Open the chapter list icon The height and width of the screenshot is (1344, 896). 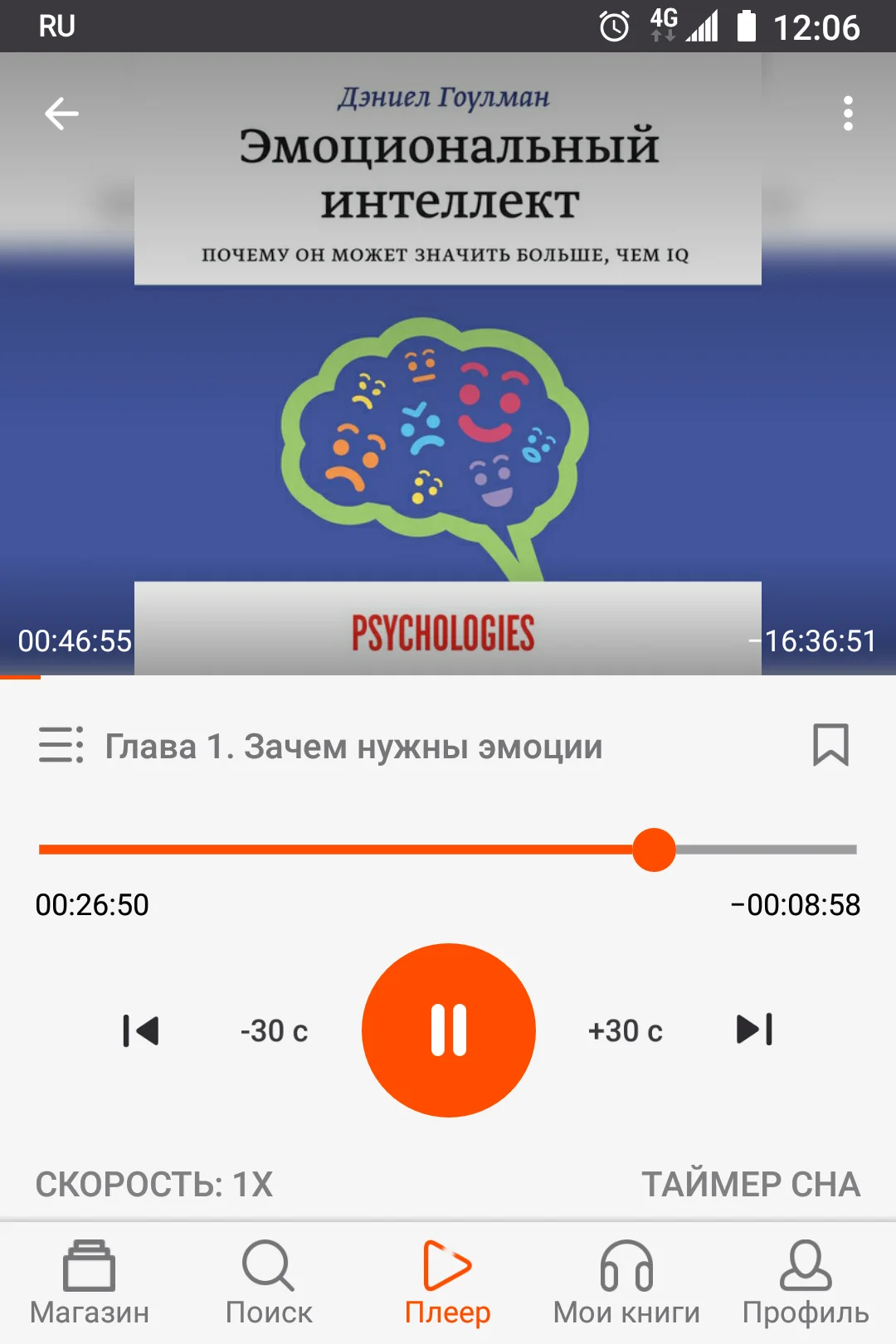tap(61, 745)
